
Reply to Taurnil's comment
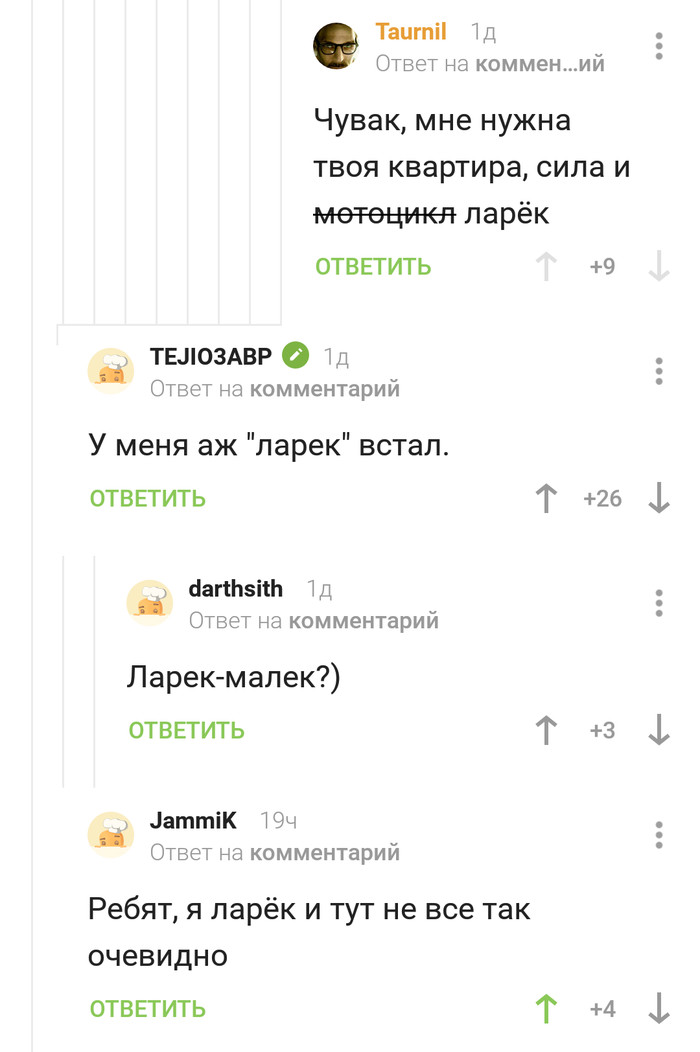(373, 266)
